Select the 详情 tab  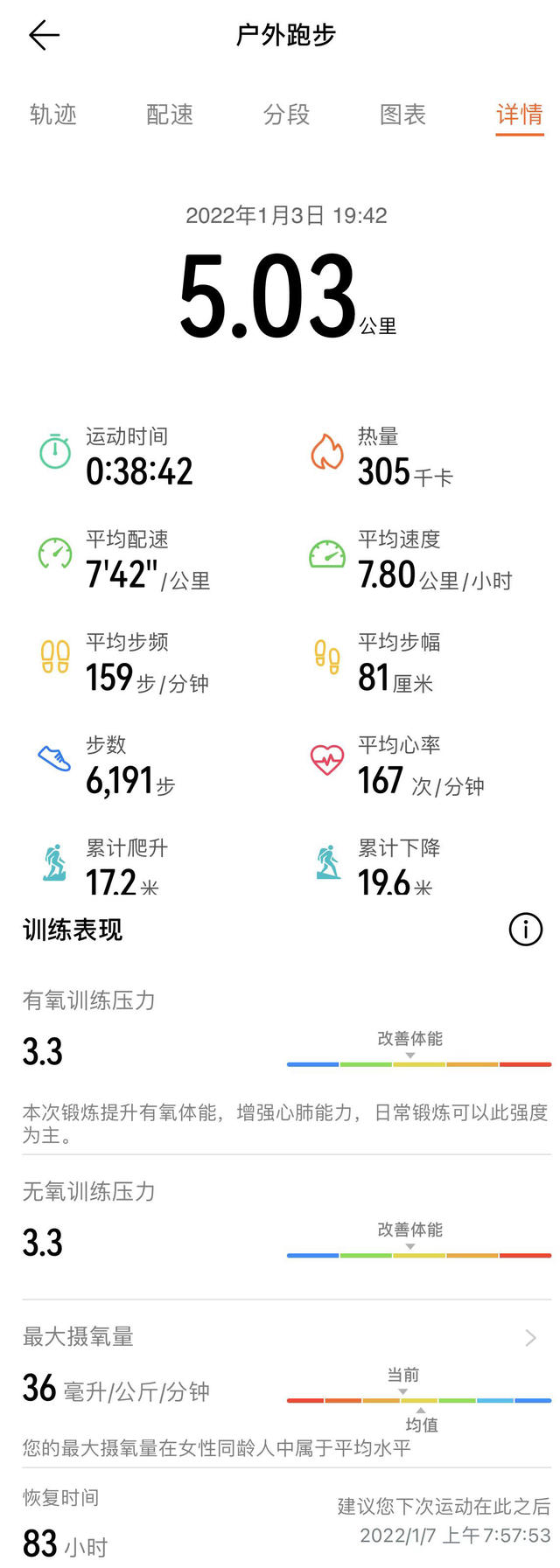point(520,115)
